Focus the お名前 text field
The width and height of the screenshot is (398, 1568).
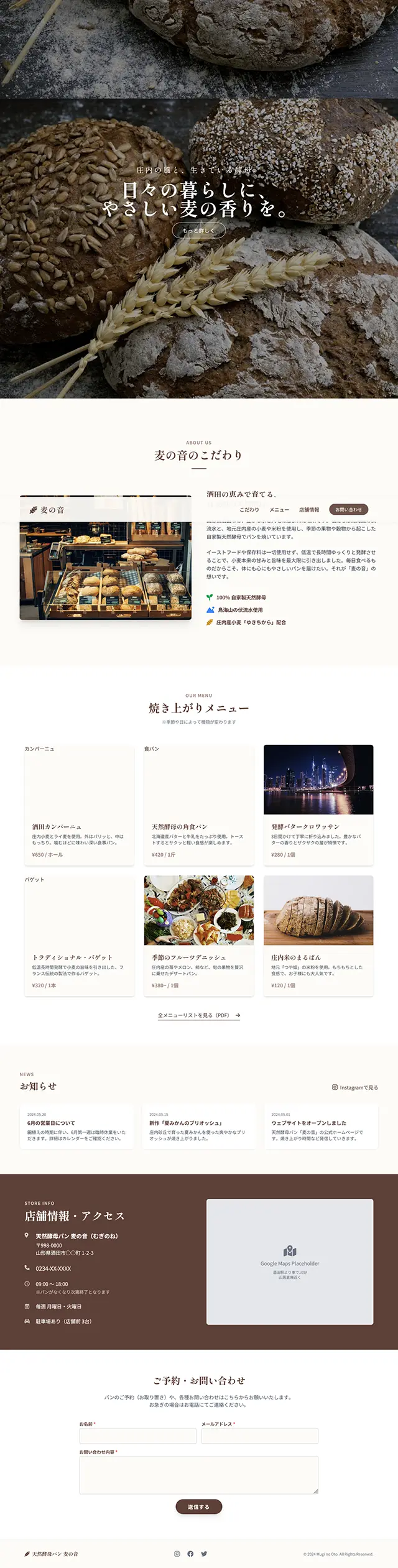point(137,1436)
